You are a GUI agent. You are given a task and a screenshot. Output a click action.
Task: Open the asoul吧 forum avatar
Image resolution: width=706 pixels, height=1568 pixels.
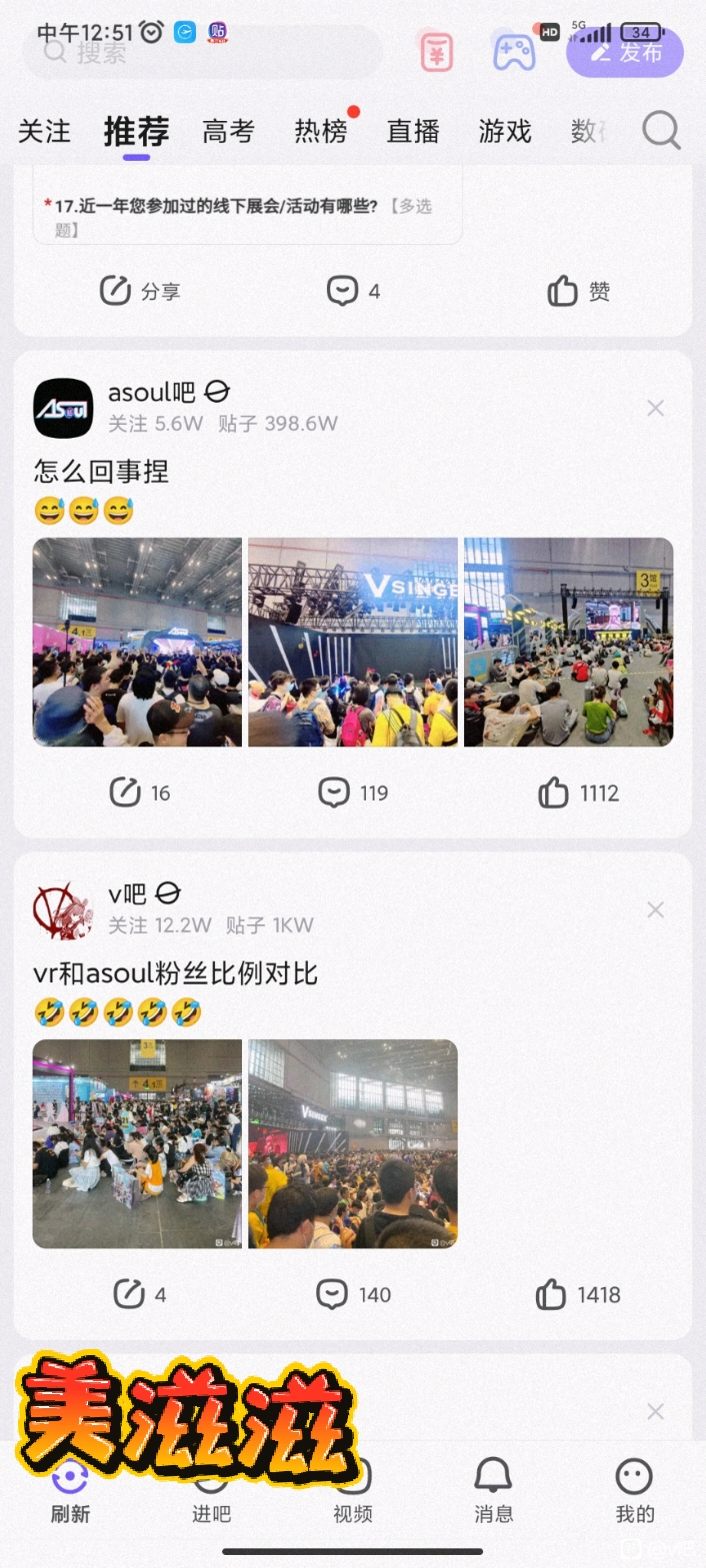coord(63,408)
